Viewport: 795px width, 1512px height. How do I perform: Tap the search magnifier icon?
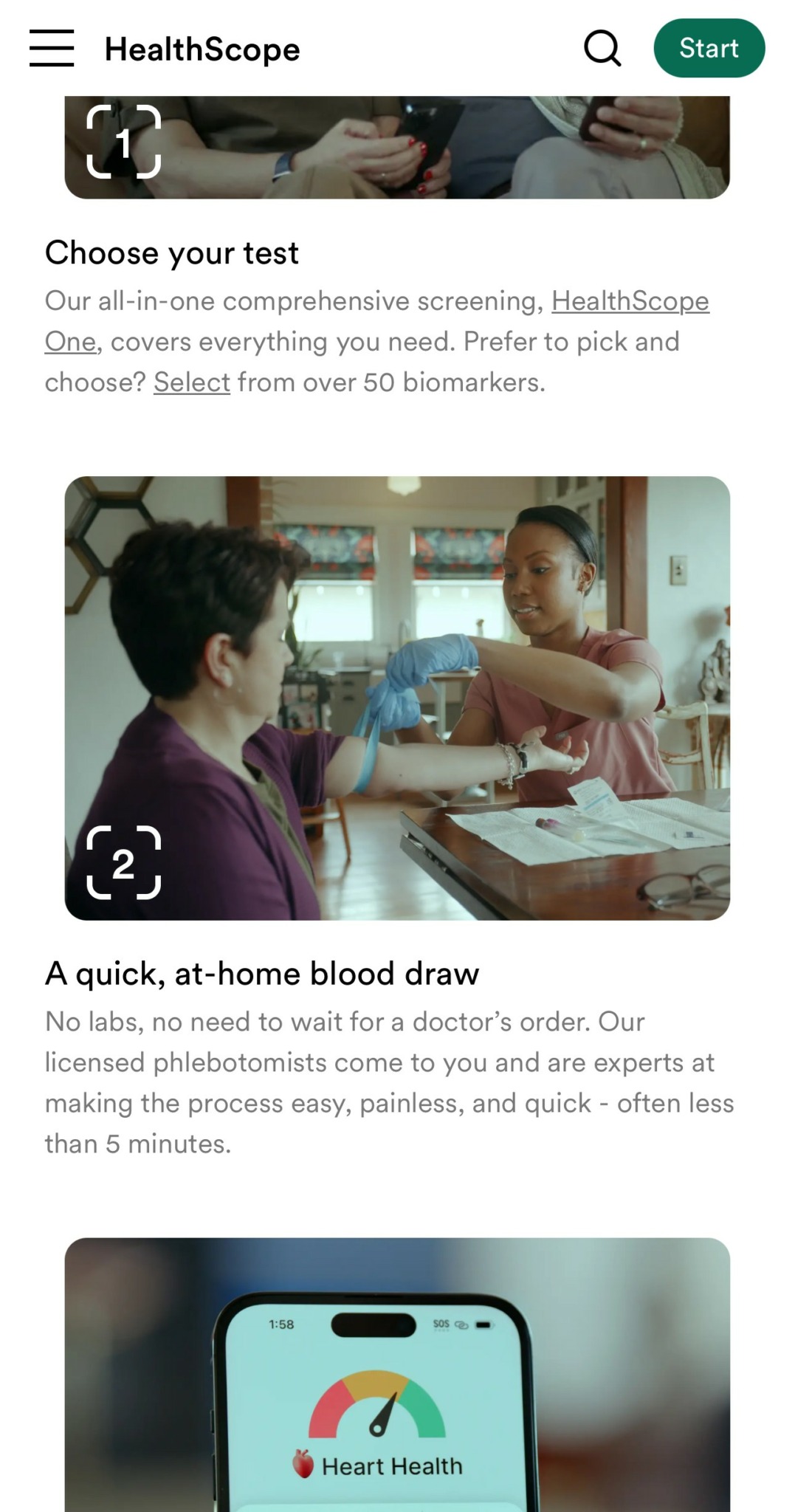point(602,49)
